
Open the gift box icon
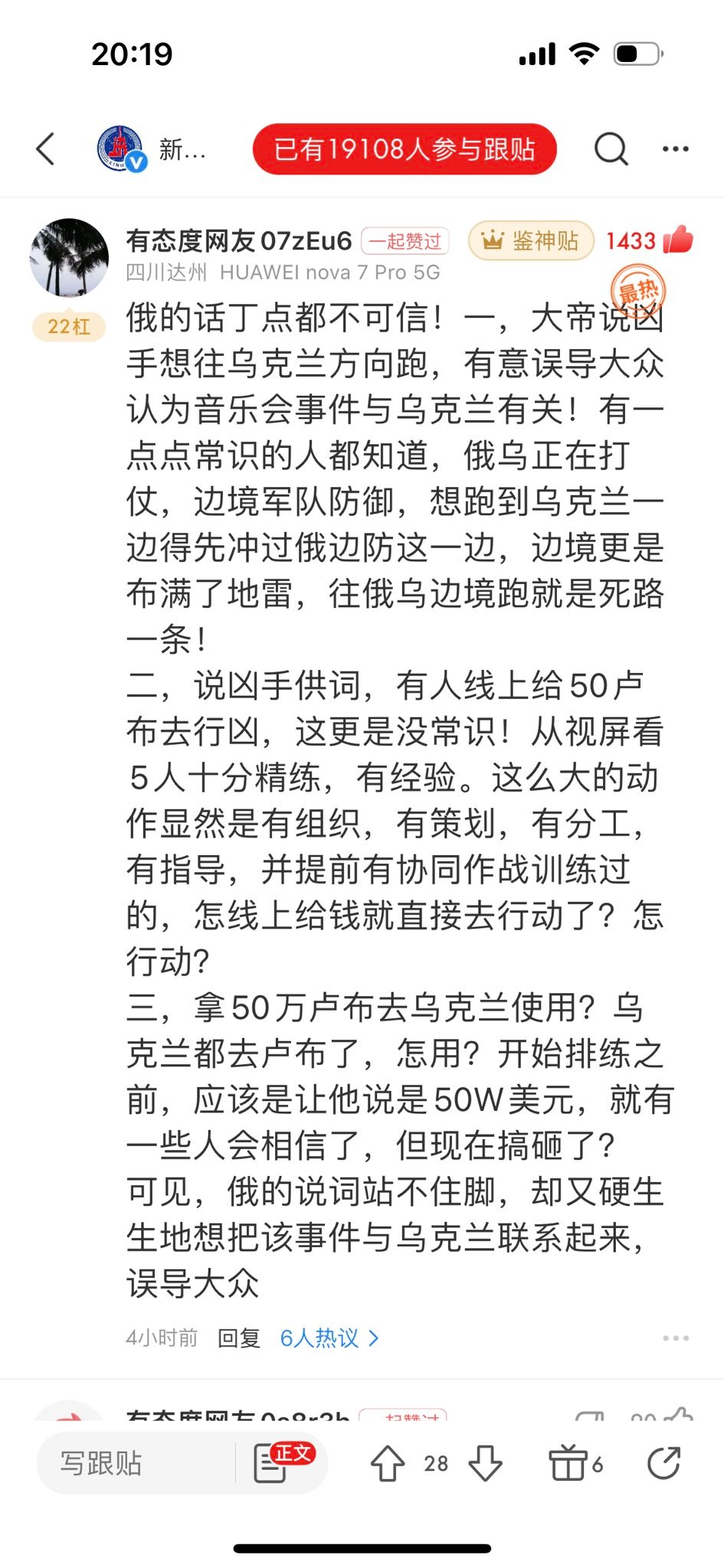[x=568, y=1463]
